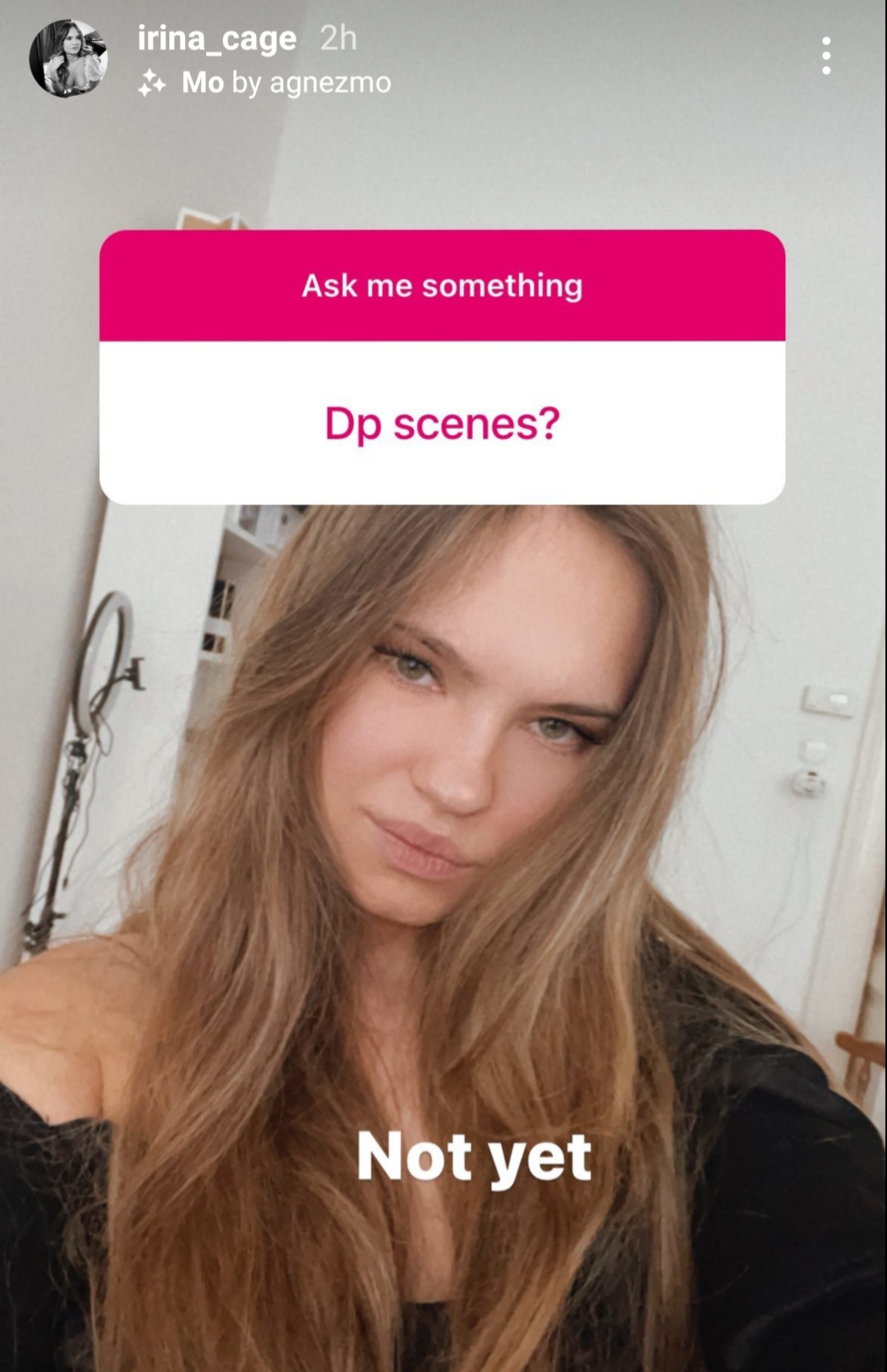Open the three-dot overflow menu
Image resolution: width=887 pixels, height=1372 pixels.
pos(825,56)
